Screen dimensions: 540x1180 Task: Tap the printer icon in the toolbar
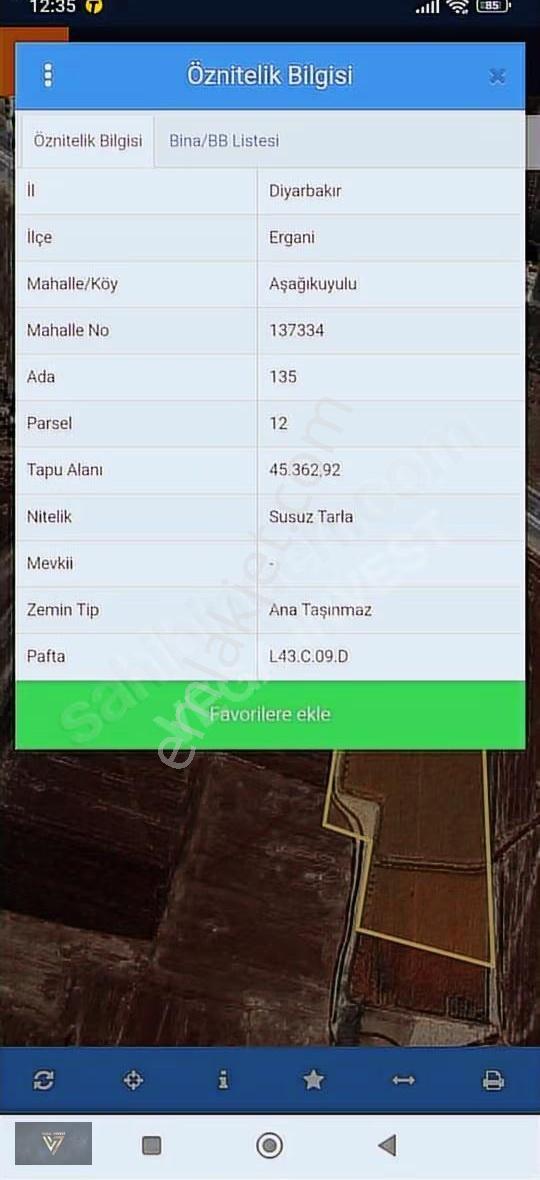tap(493, 1081)
